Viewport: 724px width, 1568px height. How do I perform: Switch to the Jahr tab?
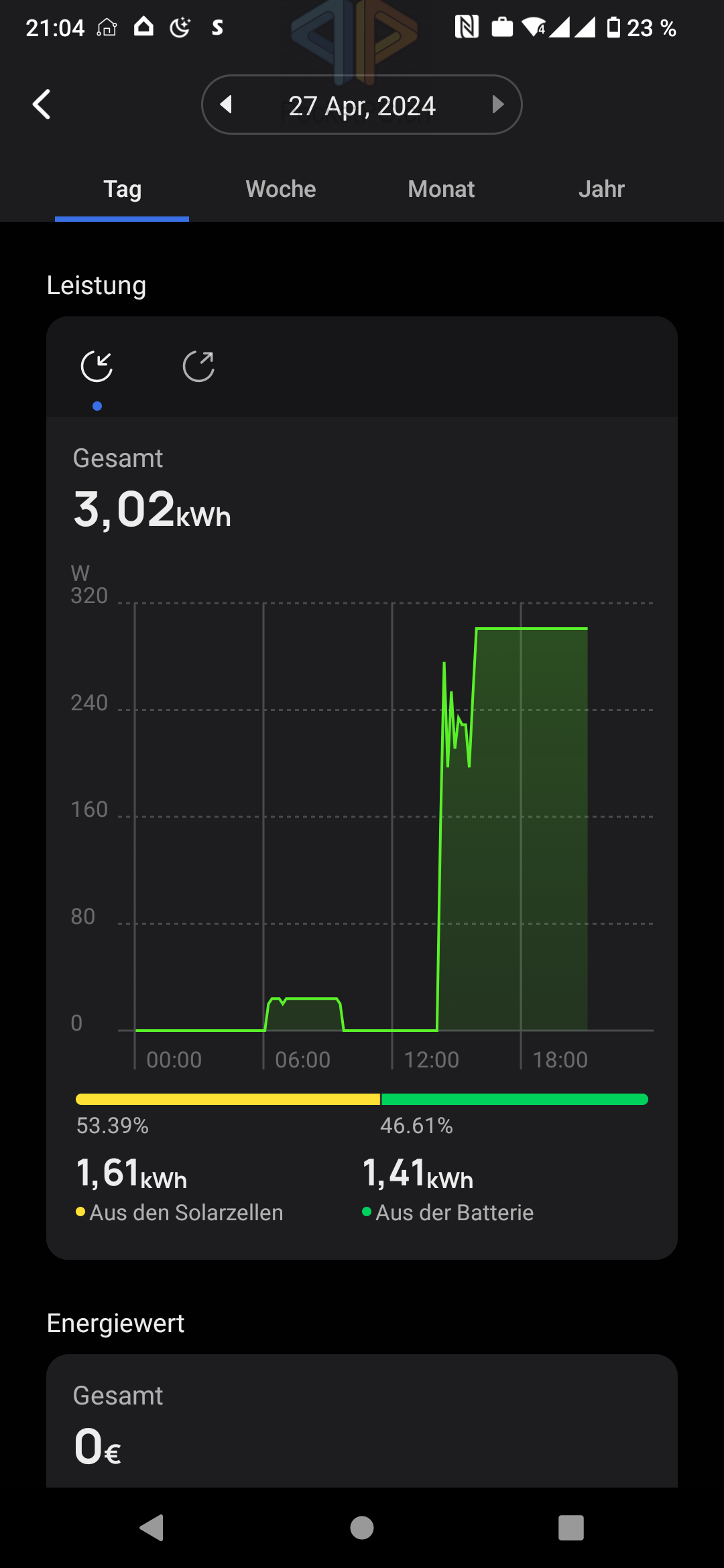pos(601,189)
